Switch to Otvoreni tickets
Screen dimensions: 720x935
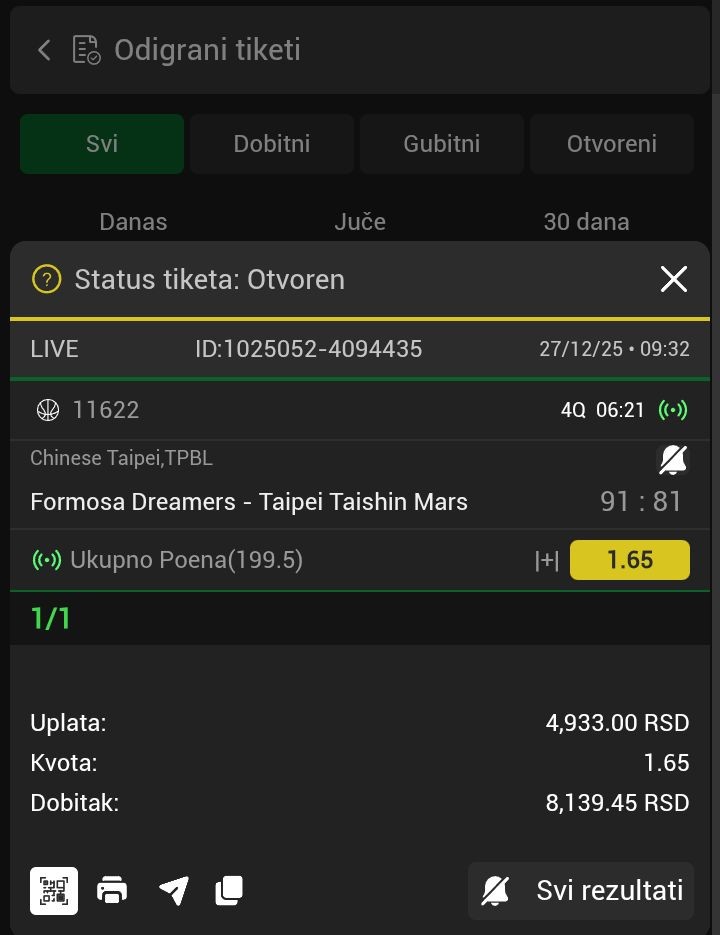coord(611,144)
